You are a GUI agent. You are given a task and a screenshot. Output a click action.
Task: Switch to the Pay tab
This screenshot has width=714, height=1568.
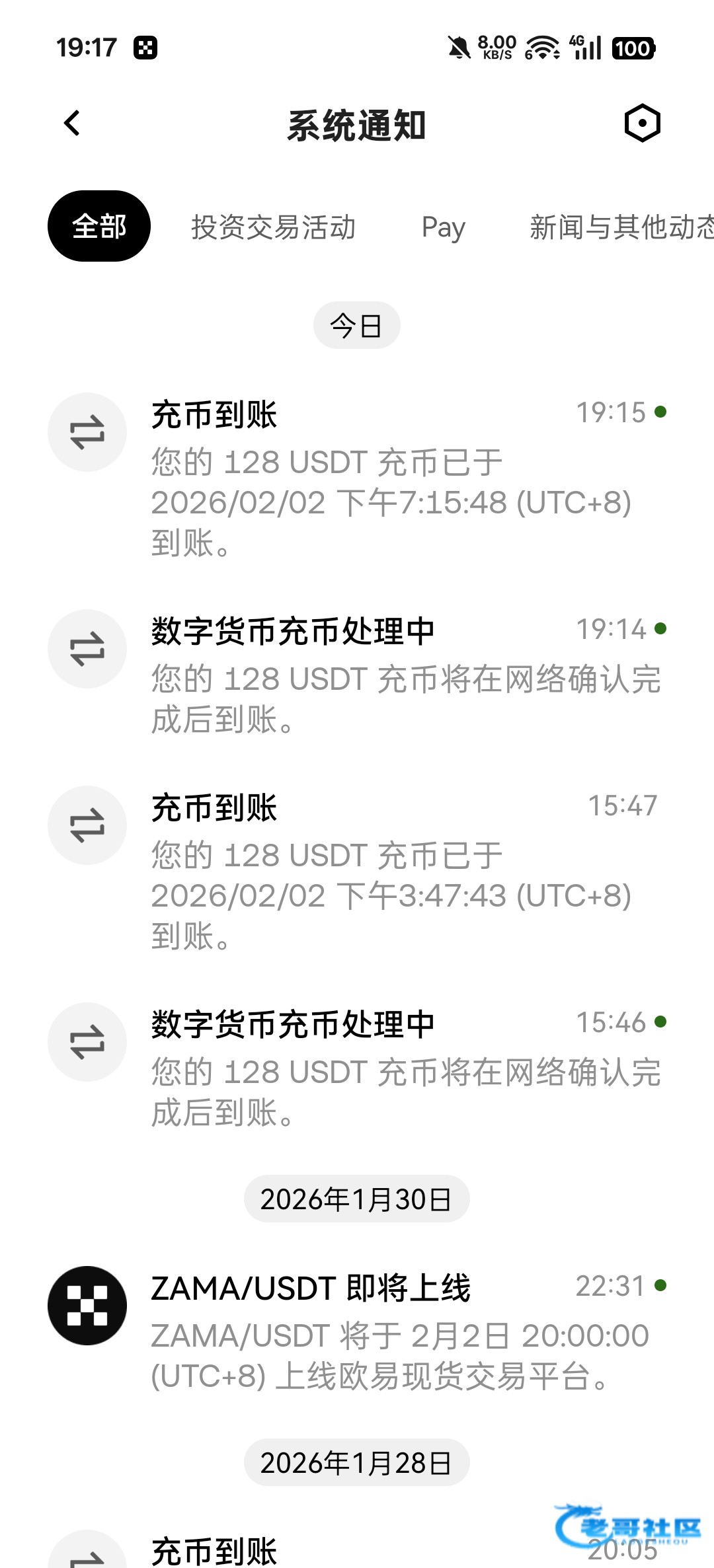443,227
